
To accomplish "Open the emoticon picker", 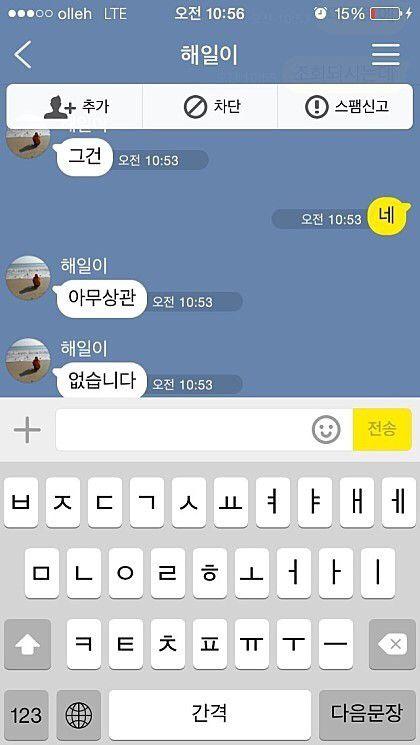I will 326,430.
